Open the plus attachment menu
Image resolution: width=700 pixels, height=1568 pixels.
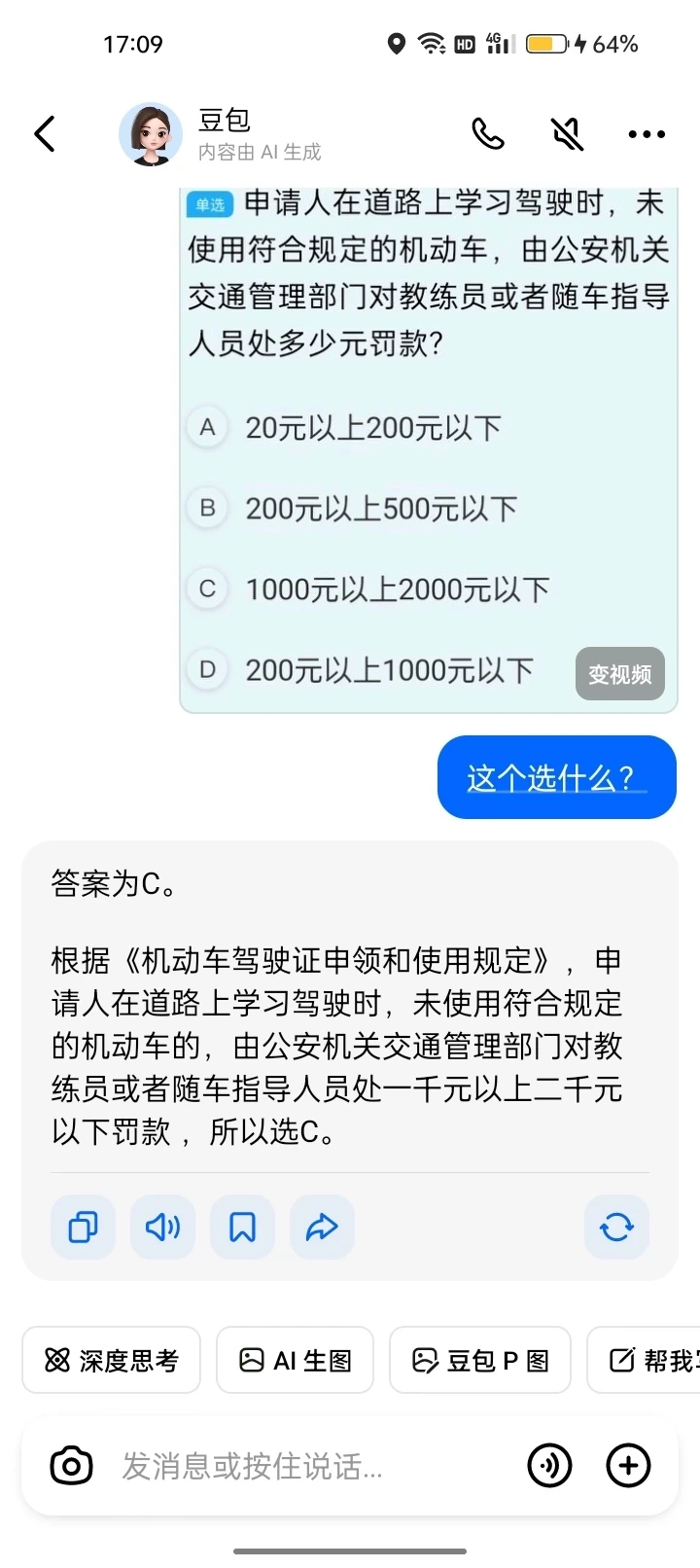click(628, 1465)
